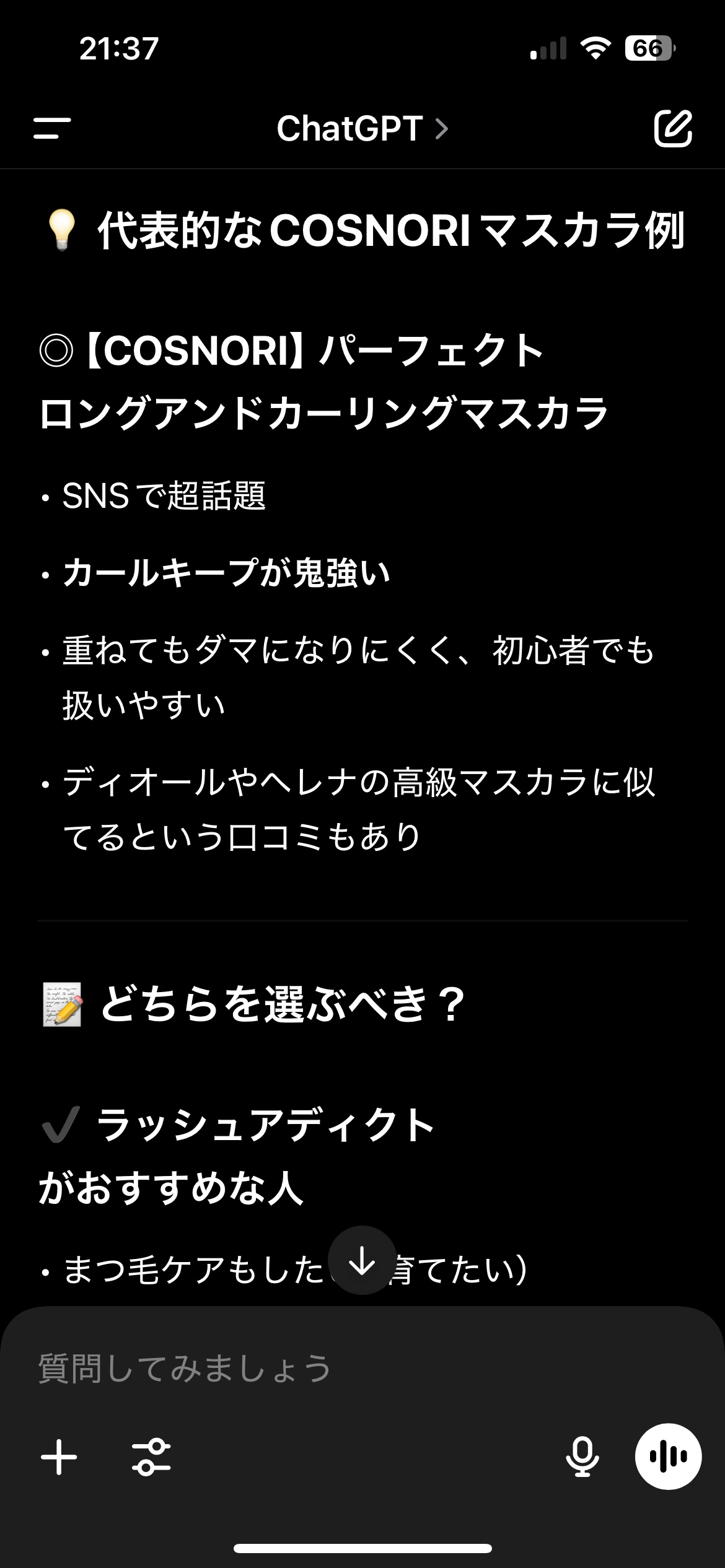Viewport: 725px width, 1568px height.
Task: Launch voice mode
Action: point(668,1457)
